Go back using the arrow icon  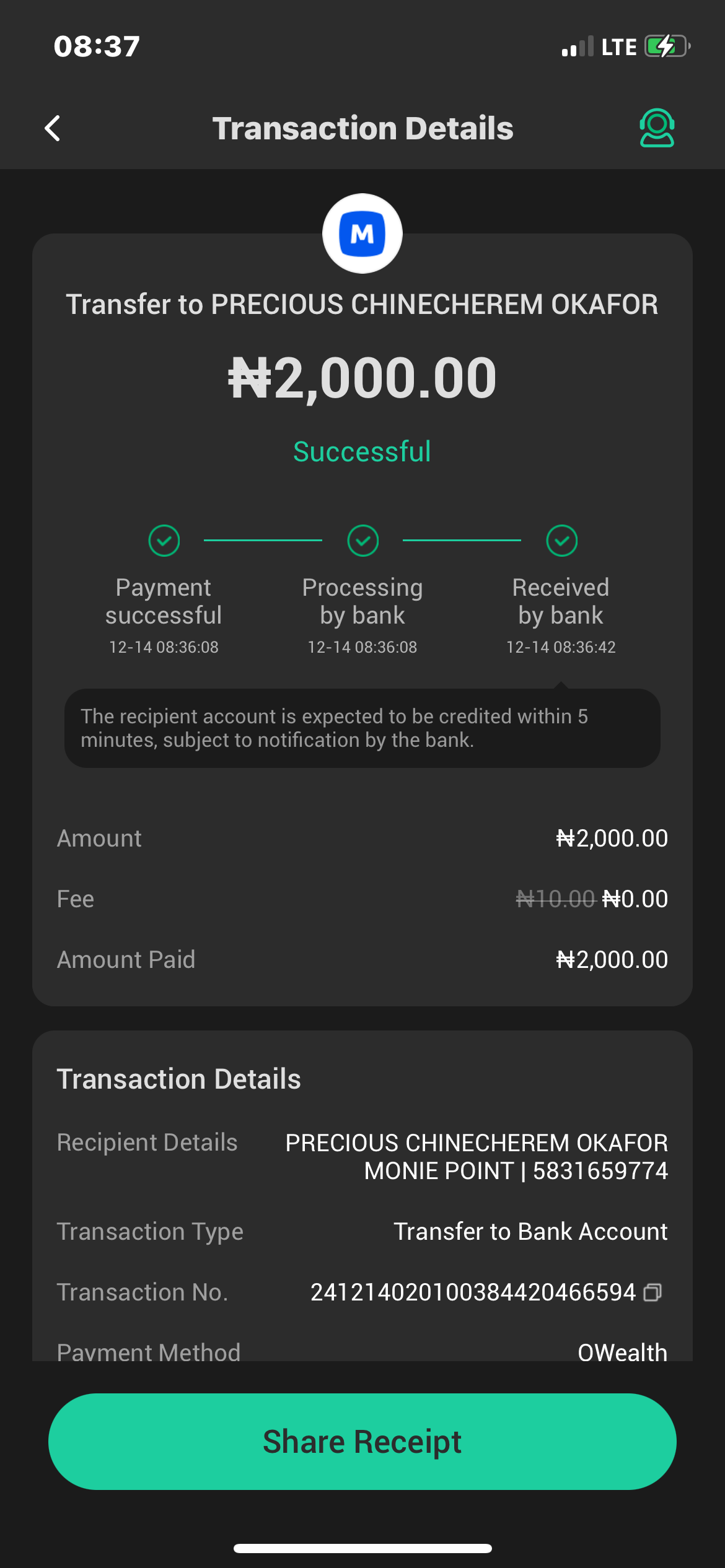(x=53, y=128)
